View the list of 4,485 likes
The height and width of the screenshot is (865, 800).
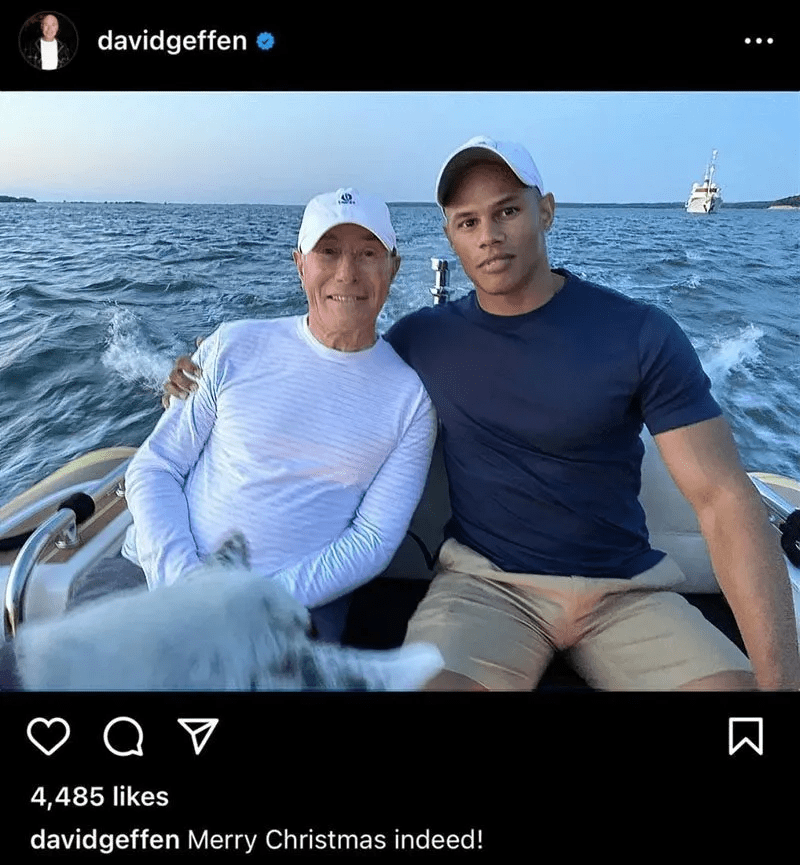[99, 797]
